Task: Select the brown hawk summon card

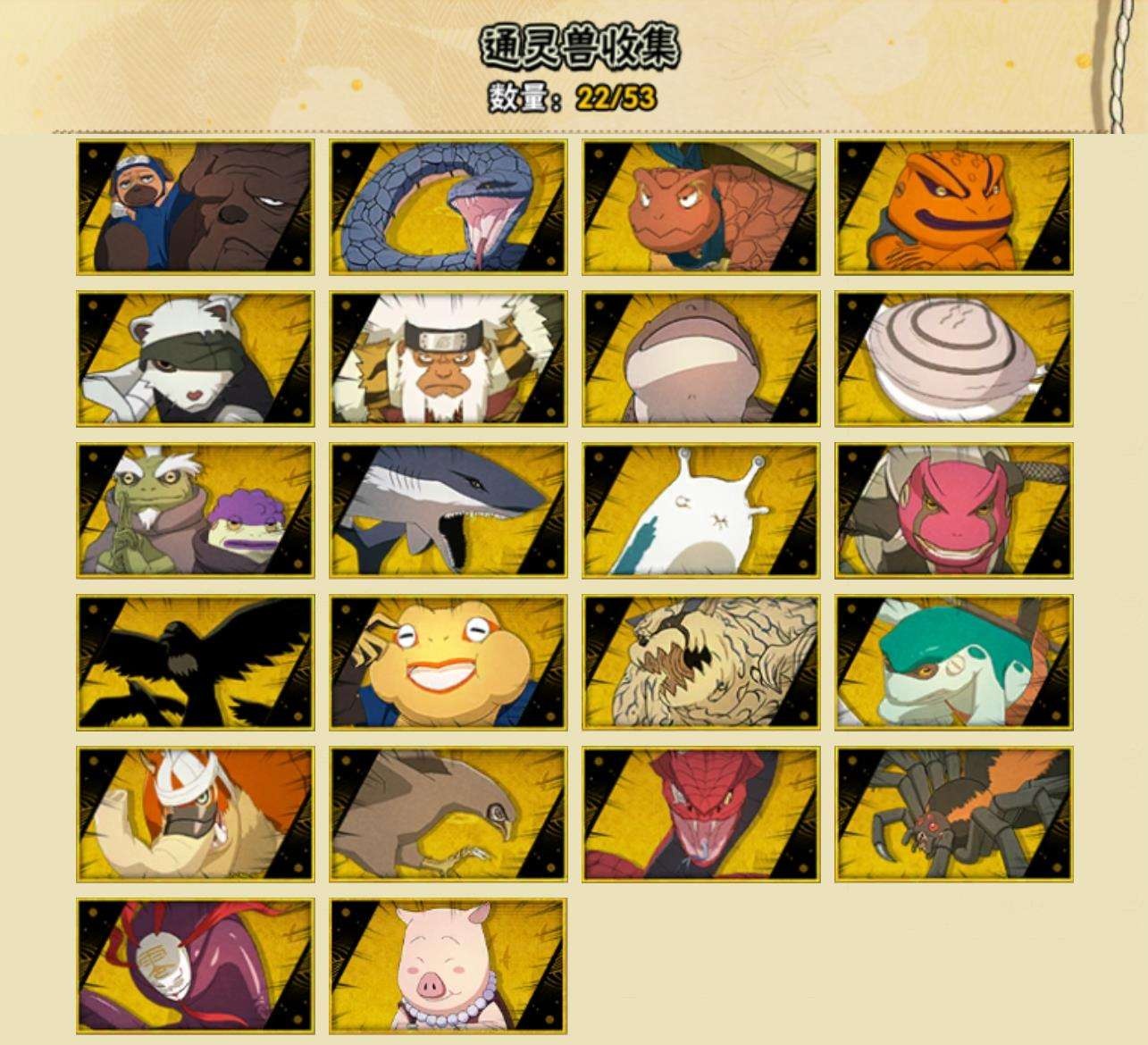Action: coord(448,815)
